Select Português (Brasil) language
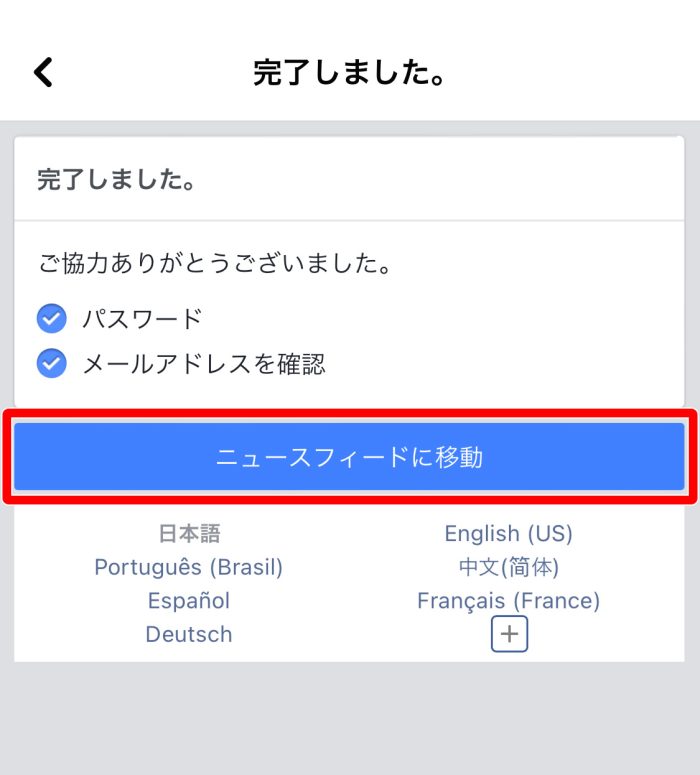Screen dimensions: 700x775 tap(188, 567)
